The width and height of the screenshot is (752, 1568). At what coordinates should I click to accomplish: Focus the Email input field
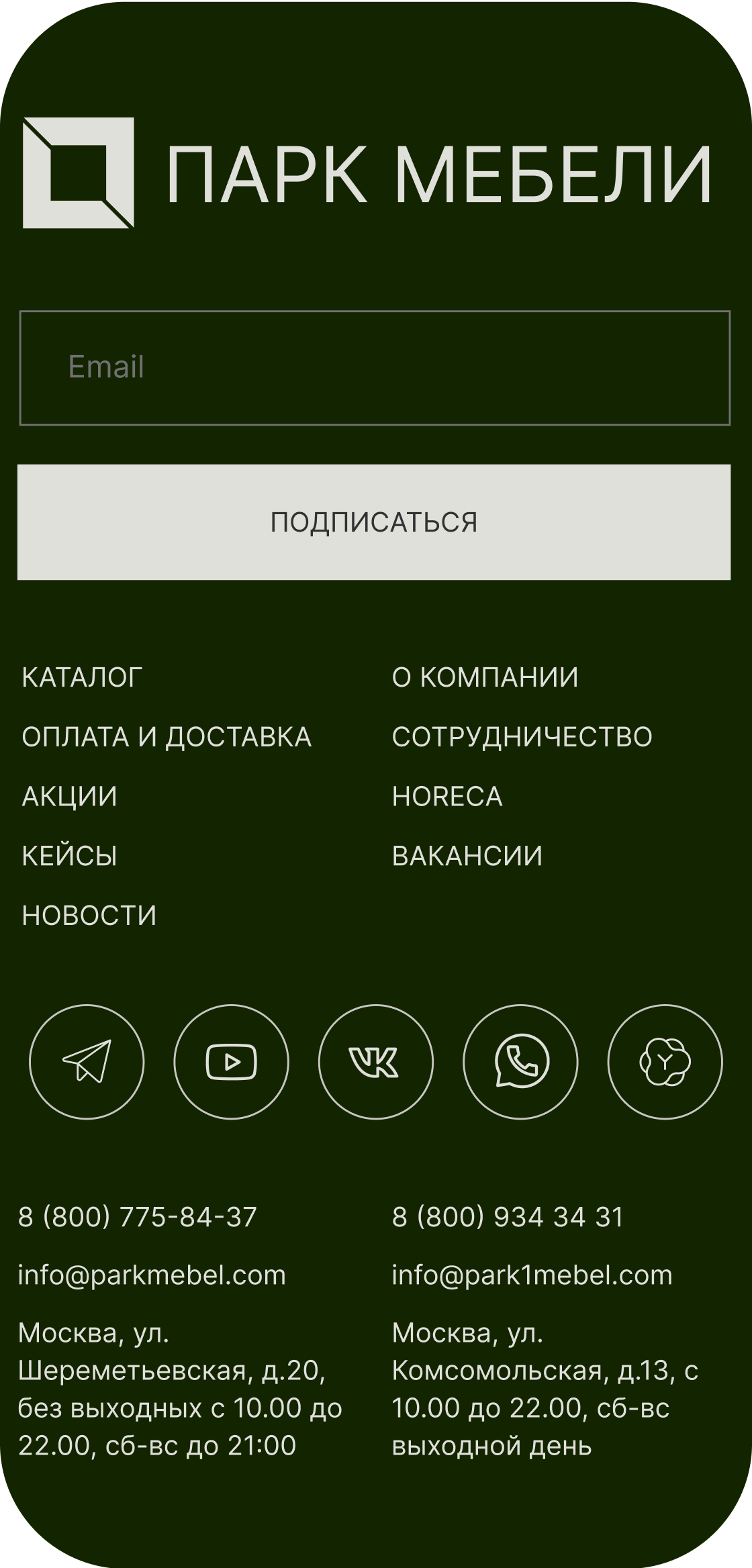click(x=375, y=368)
